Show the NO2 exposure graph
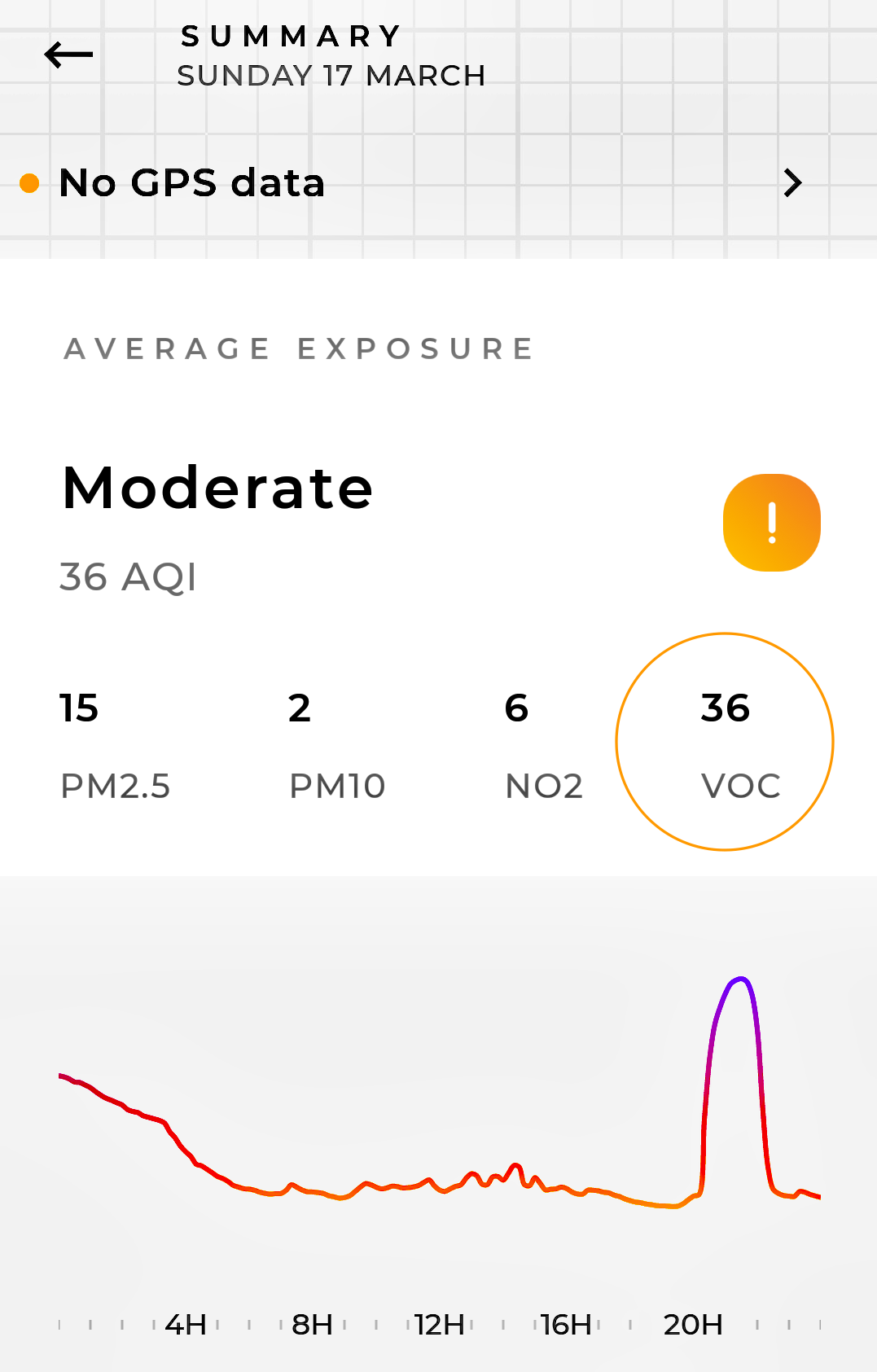 click(x=543, y=744)
